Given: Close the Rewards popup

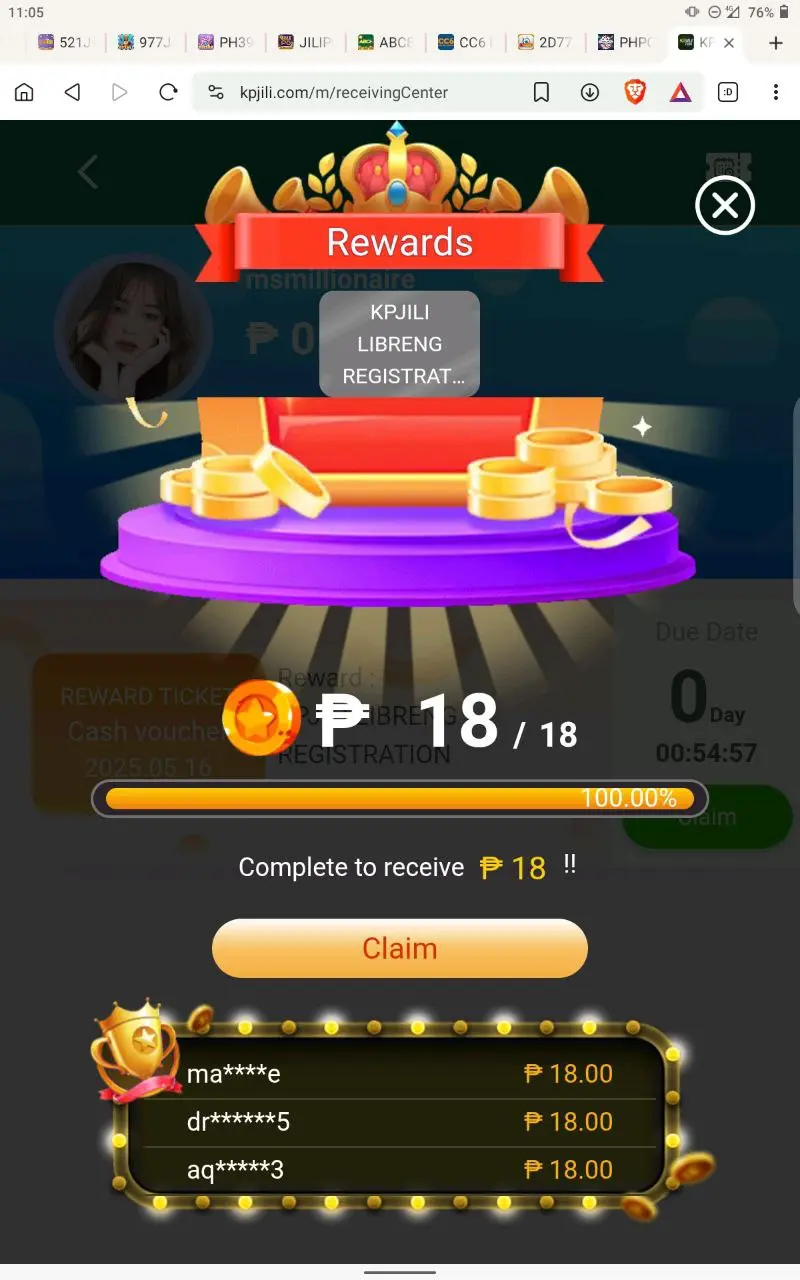Looking at the screenshot, I should point(724,206).
